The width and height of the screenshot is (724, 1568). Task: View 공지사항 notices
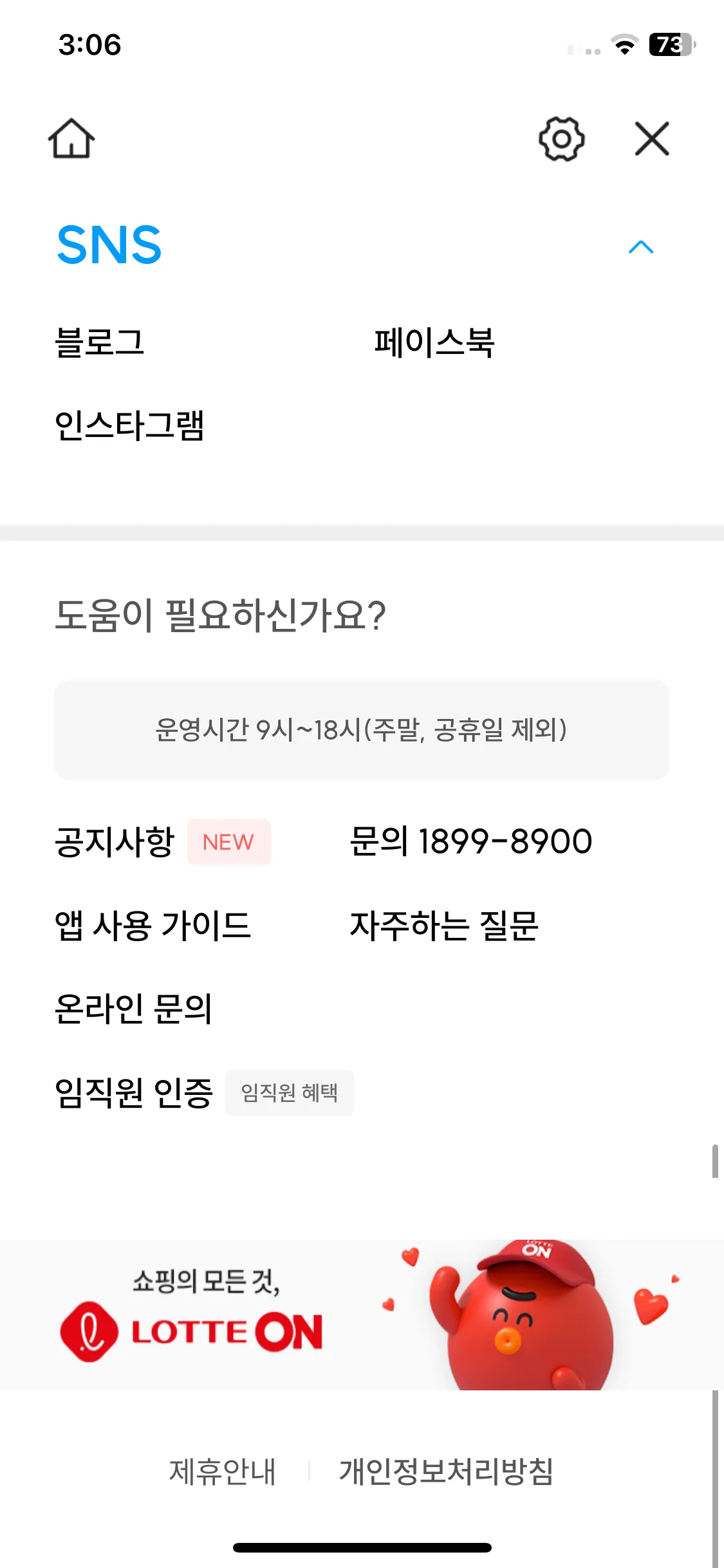115,841
